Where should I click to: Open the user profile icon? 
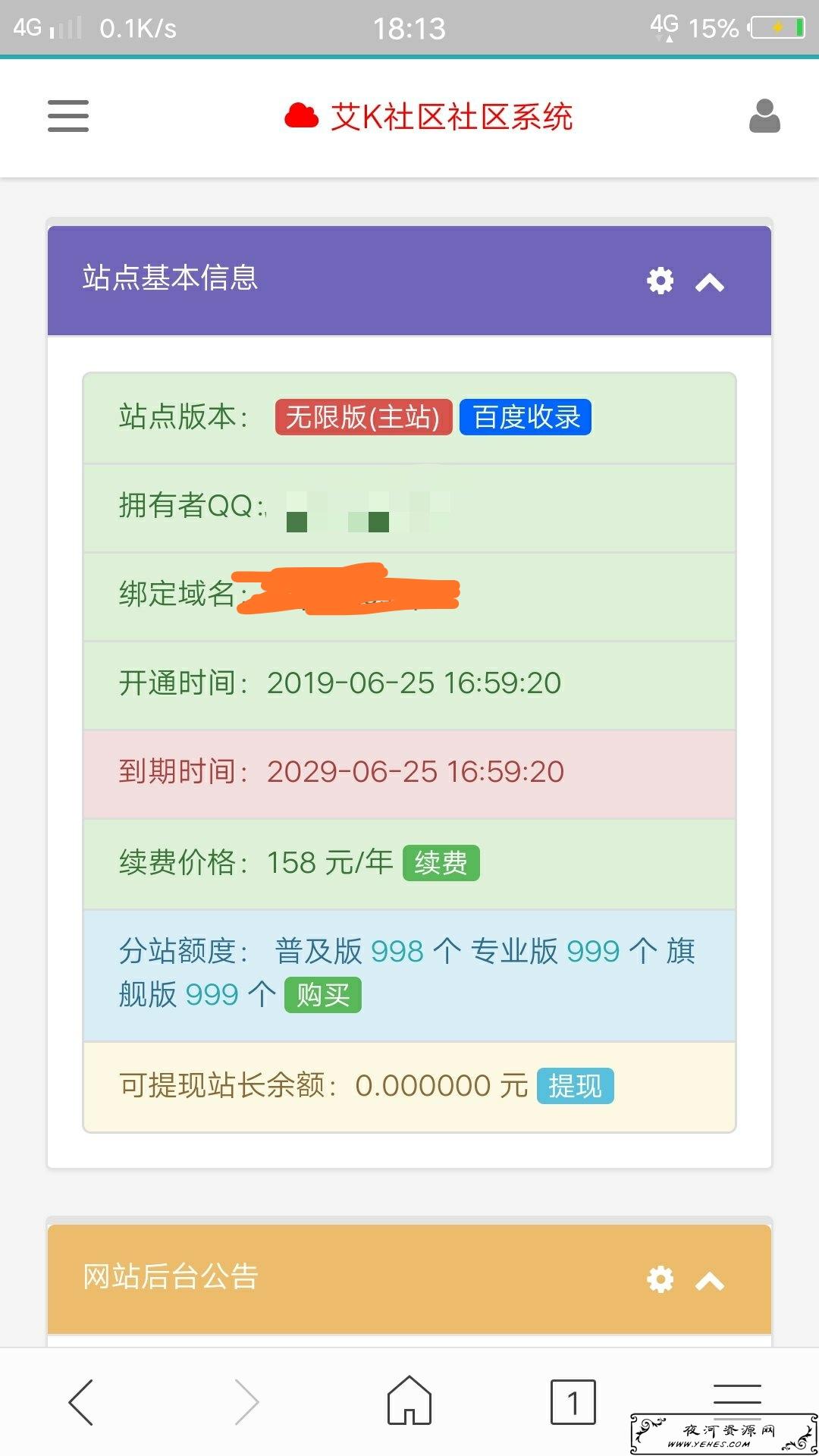[x=764, y=116]
